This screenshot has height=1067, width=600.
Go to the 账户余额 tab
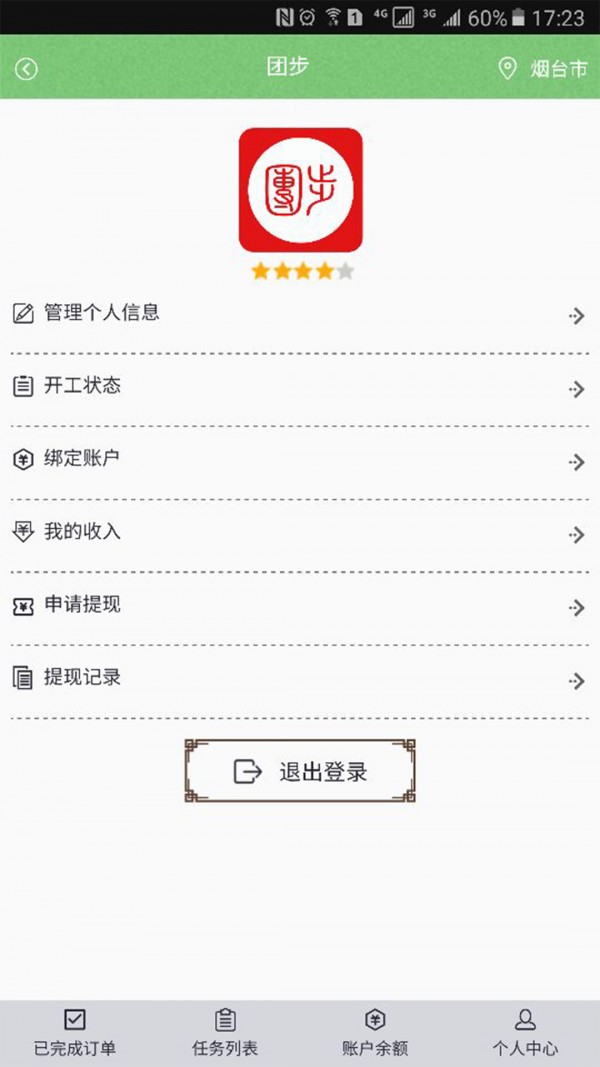(x=375, y=1032)
